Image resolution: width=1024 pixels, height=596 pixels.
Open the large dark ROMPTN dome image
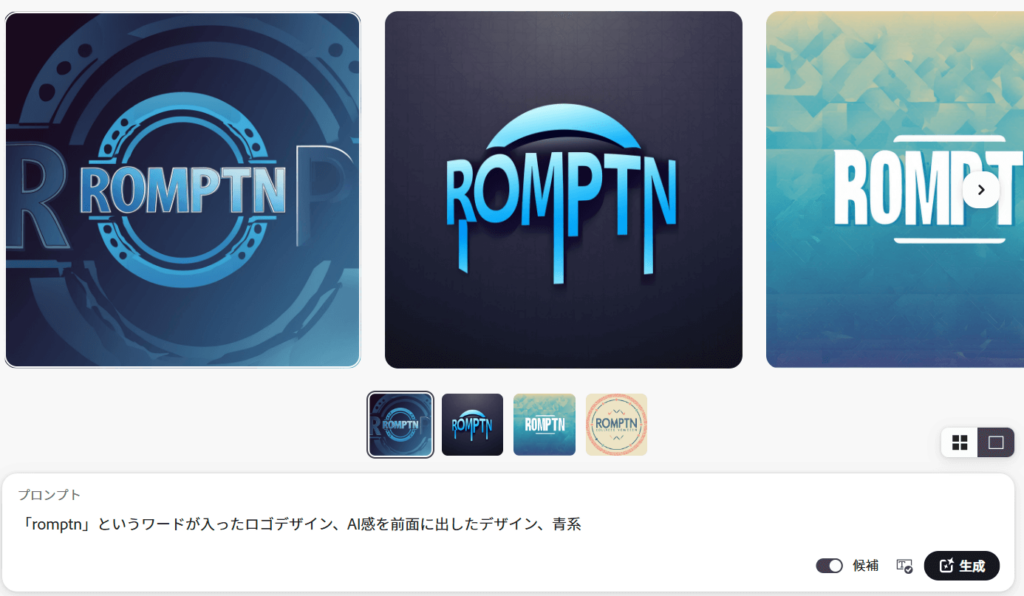(x=563, y=189)
